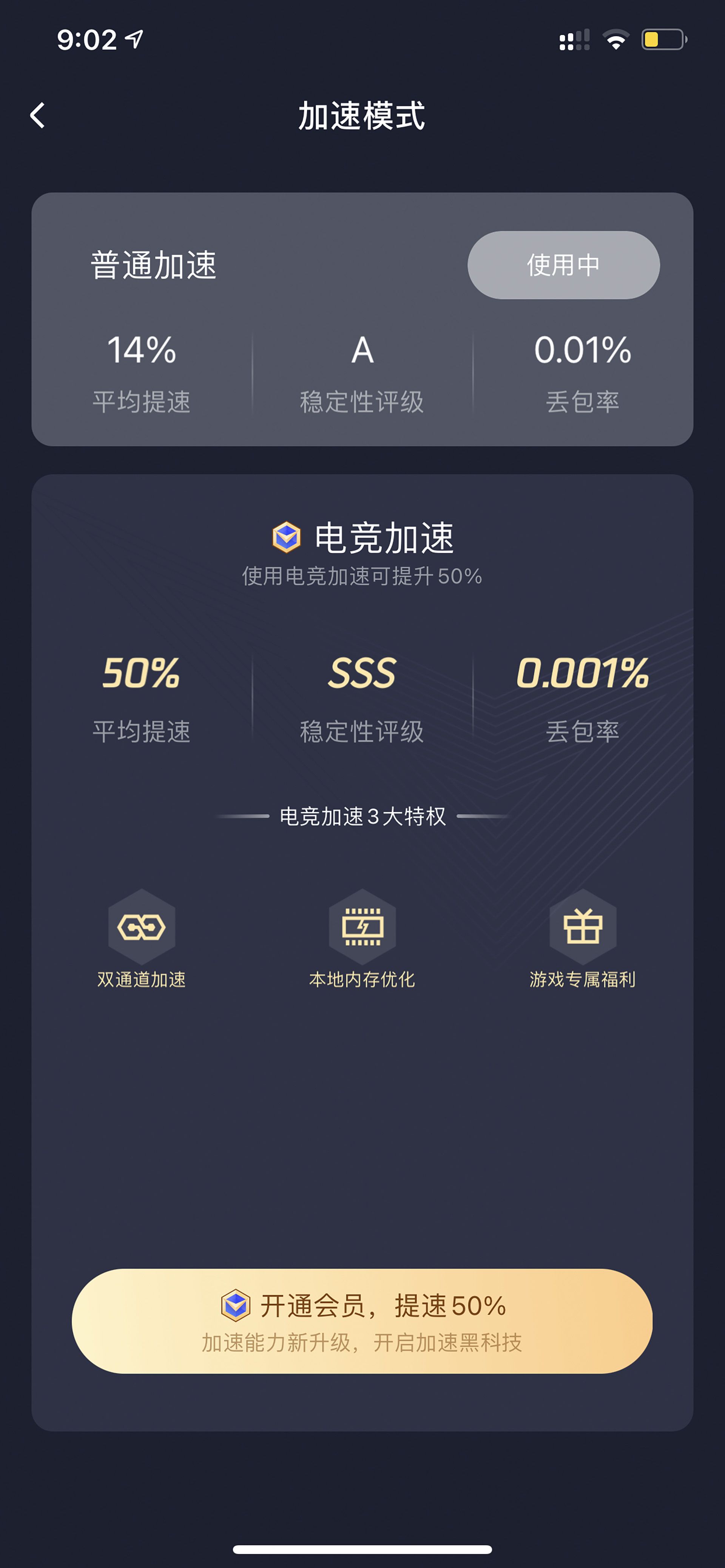Tap the 使用中 button for 普通加速

tap(563, 265)
